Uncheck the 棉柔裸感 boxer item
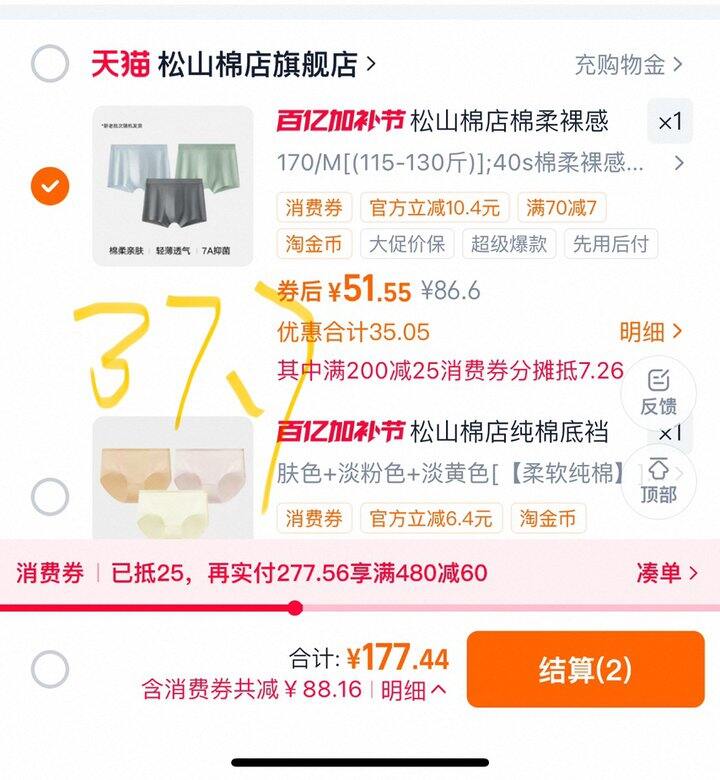The image size is (720, 780). [x=50, y=186]
